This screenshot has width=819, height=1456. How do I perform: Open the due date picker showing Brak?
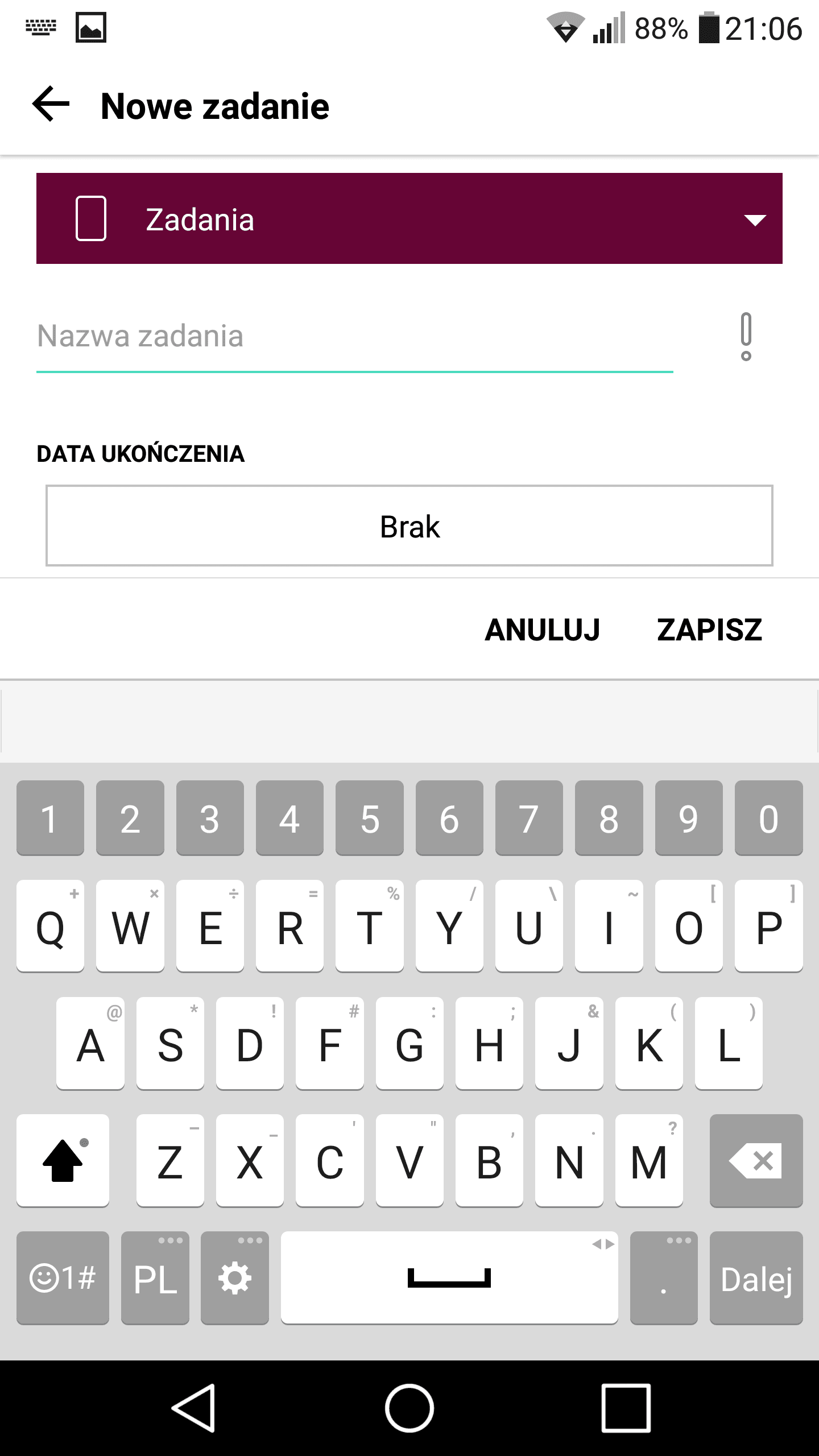pyautogui.click(x=409, y=526)
